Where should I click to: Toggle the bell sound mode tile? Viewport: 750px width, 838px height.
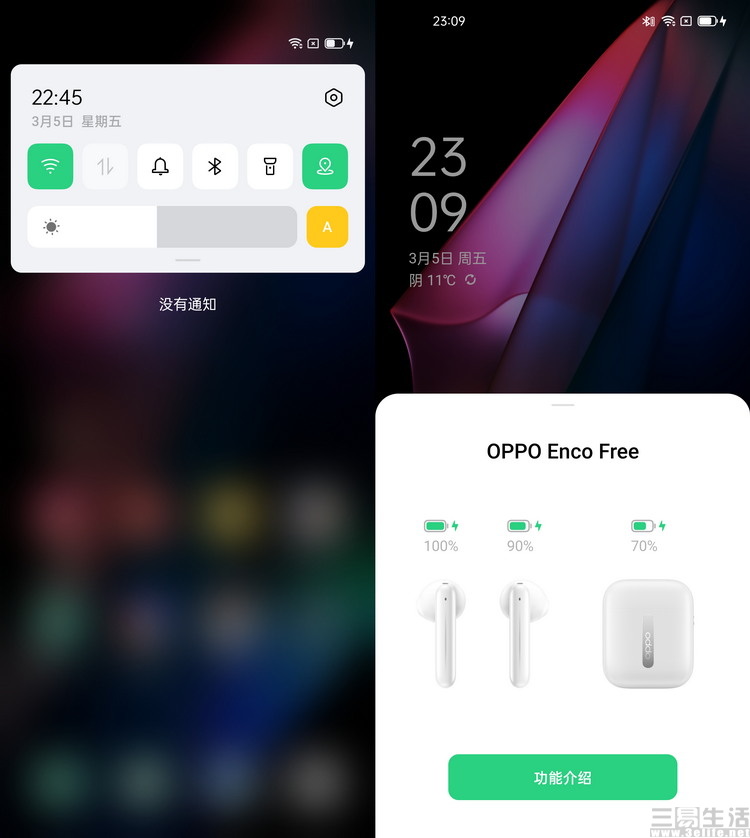pyautogui.click(x=160, y=167)
